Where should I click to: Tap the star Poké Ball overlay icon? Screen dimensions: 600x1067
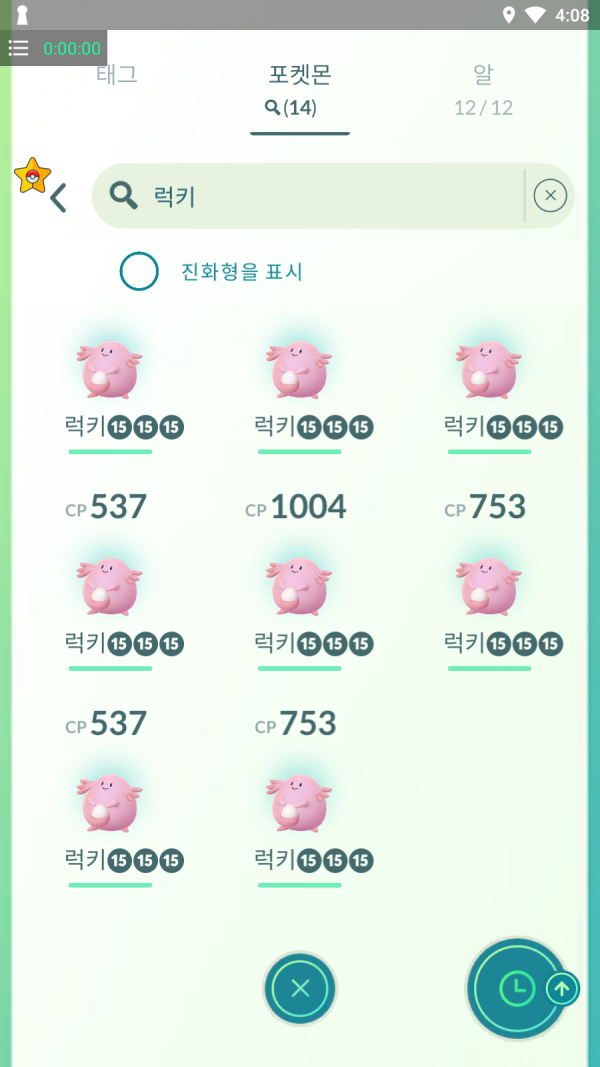[x=32, y=175]
